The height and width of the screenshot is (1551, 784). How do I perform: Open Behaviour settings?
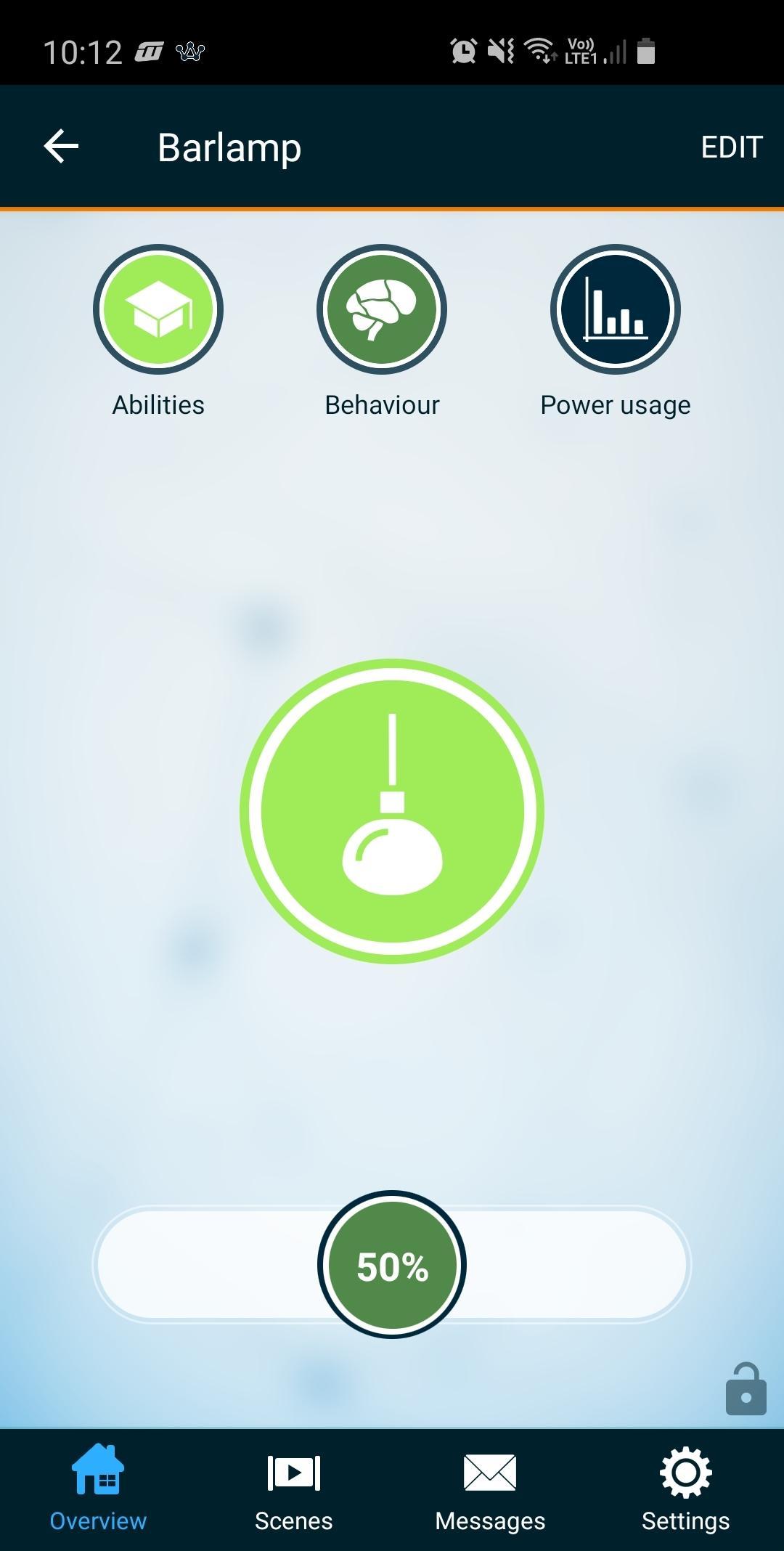(x=382, y=310)
